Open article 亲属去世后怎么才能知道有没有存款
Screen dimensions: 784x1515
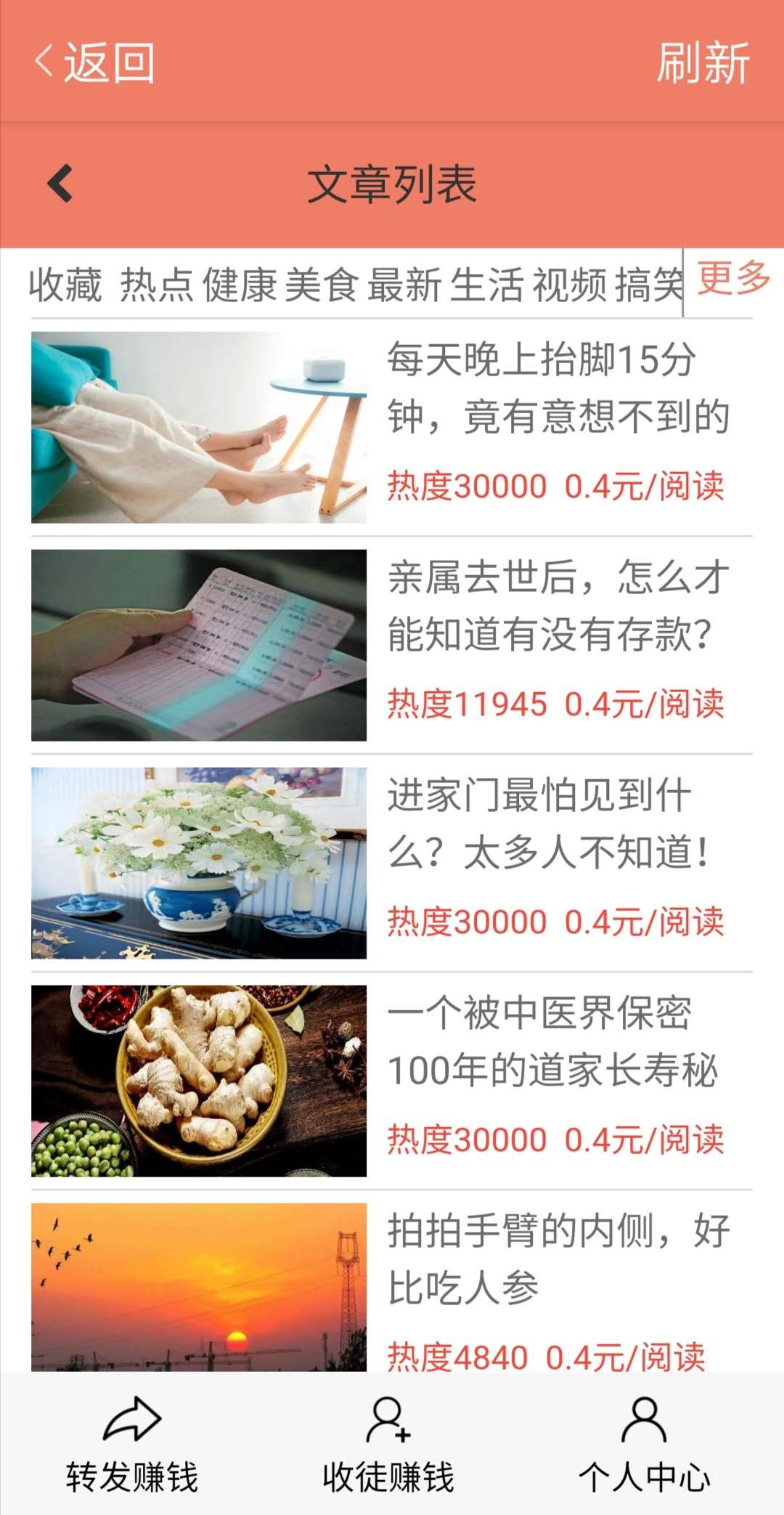click(x=392, y=645)
